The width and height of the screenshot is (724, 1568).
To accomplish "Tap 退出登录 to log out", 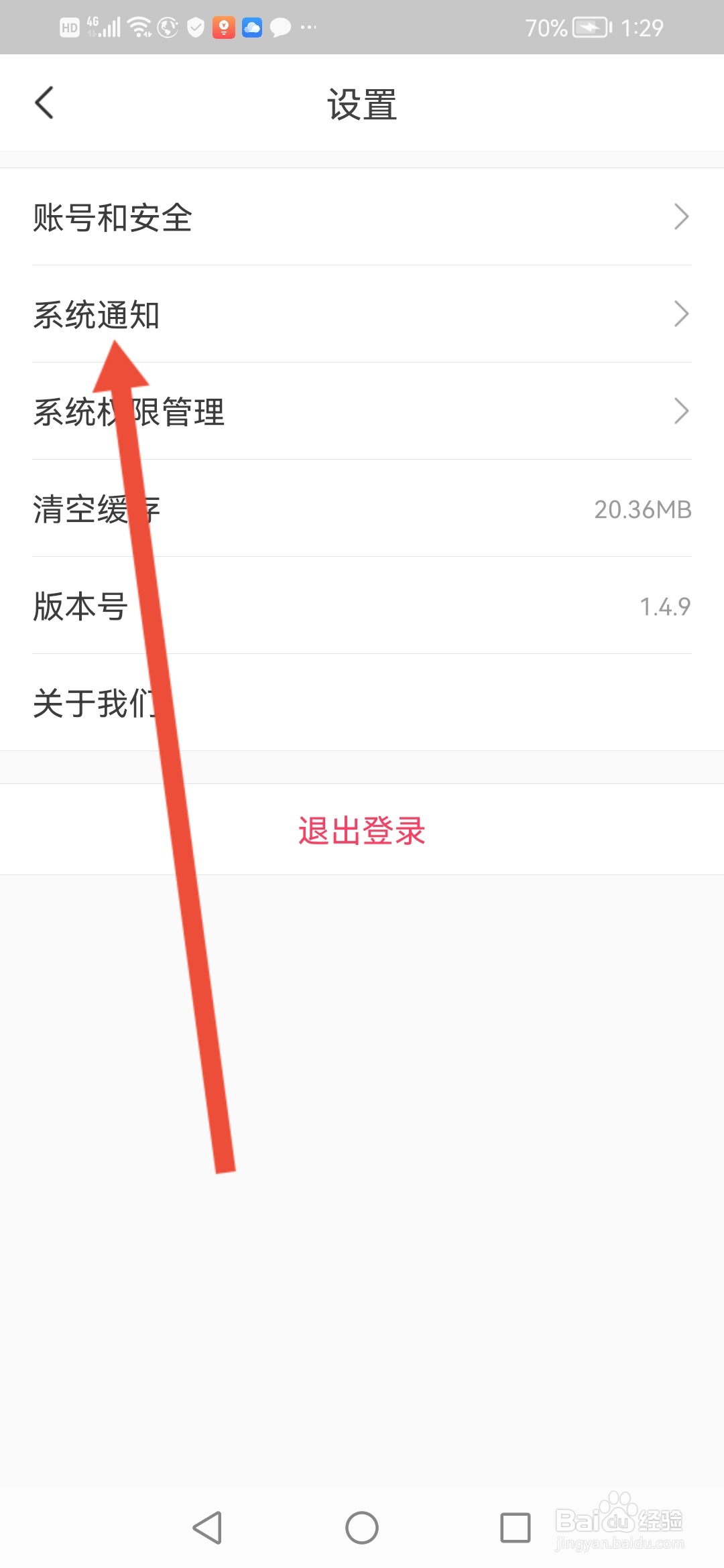I will [x=362, y=830].
